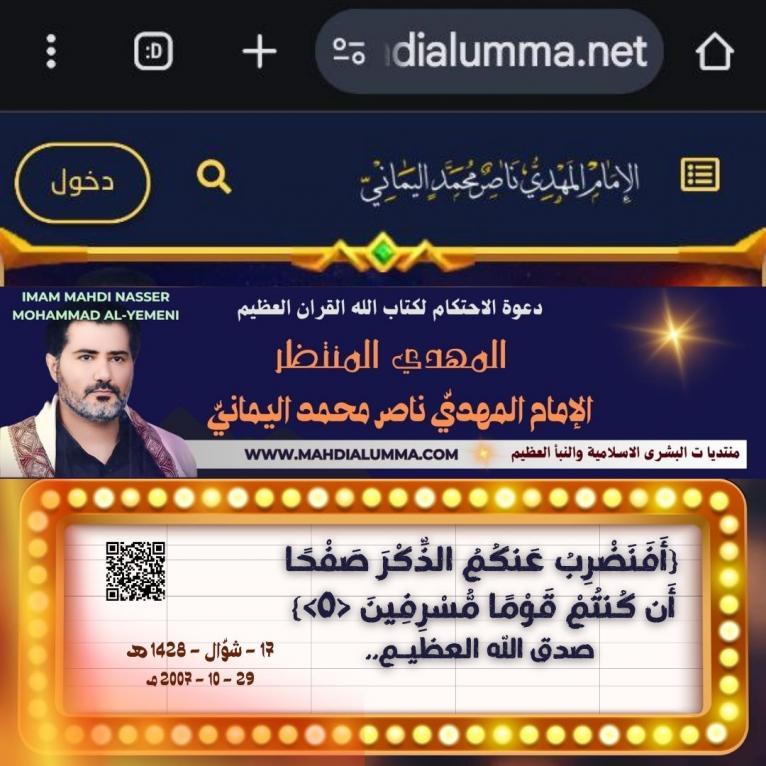Open a new browser tab

259,52
